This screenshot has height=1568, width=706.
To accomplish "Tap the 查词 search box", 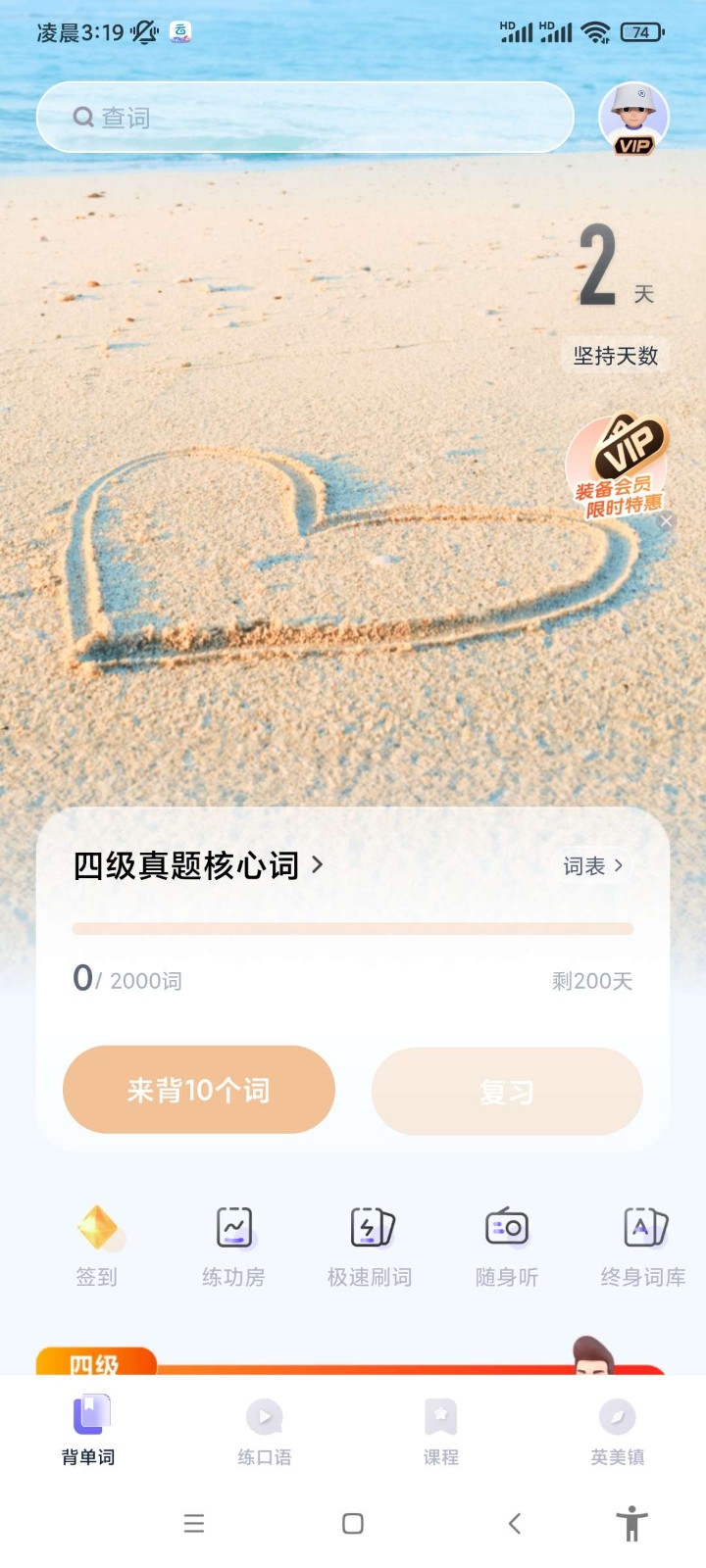I will tap(304, 118).
